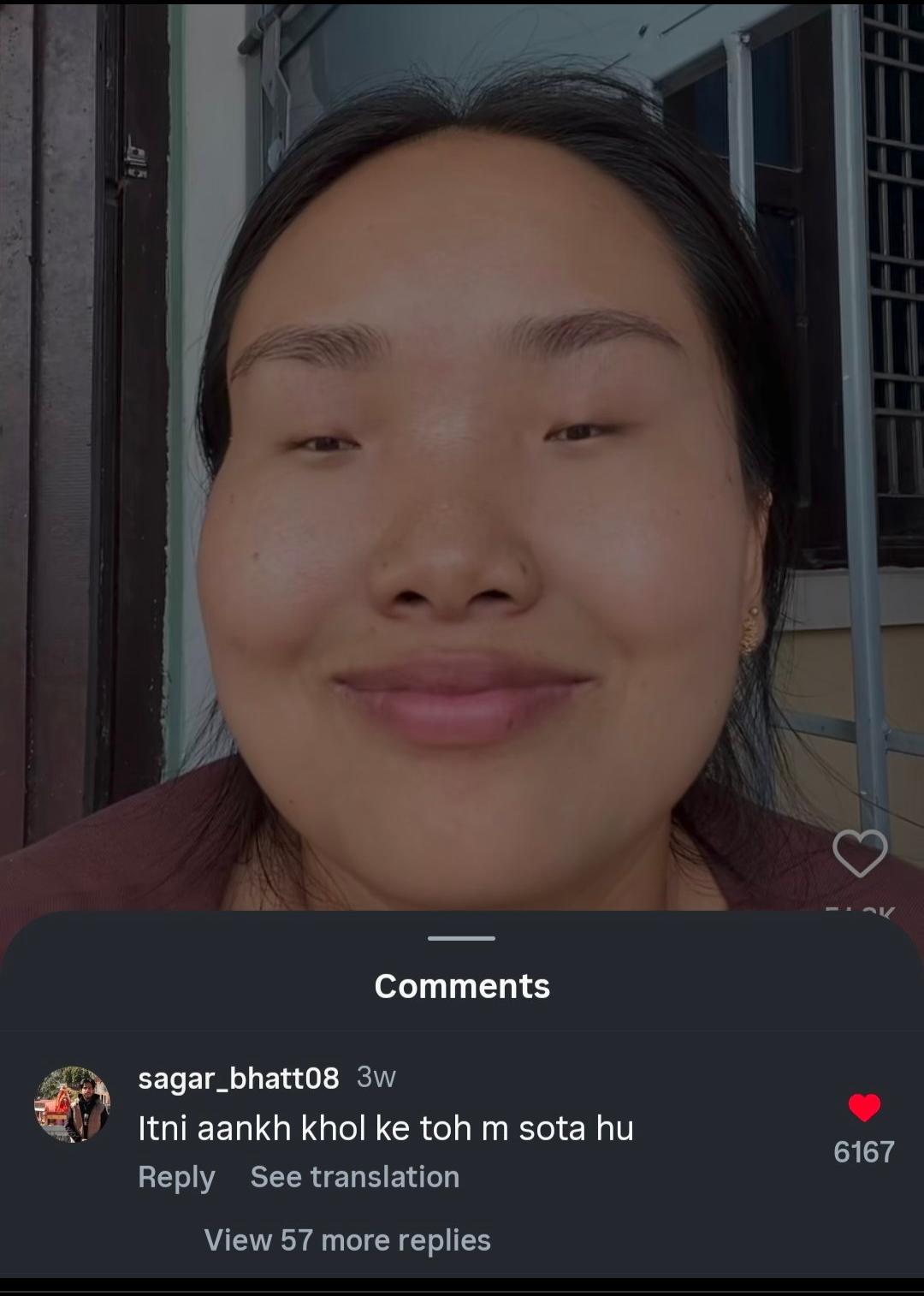Tap the Comments header title

(460, 985)
